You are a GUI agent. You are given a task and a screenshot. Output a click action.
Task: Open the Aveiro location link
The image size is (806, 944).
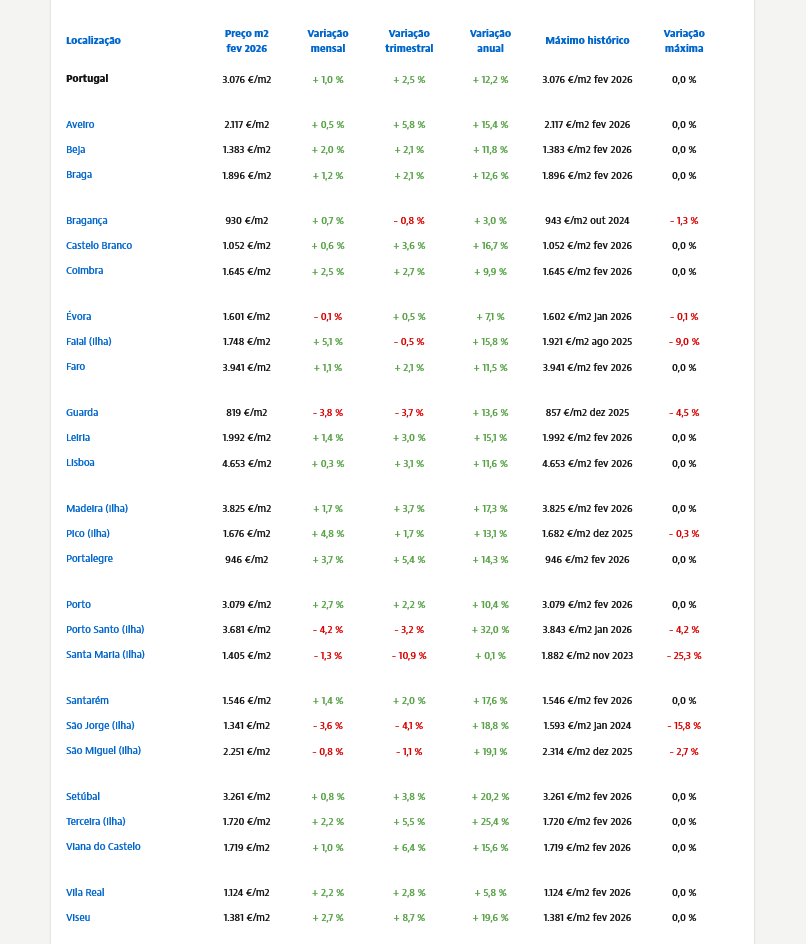click(80, 125)
